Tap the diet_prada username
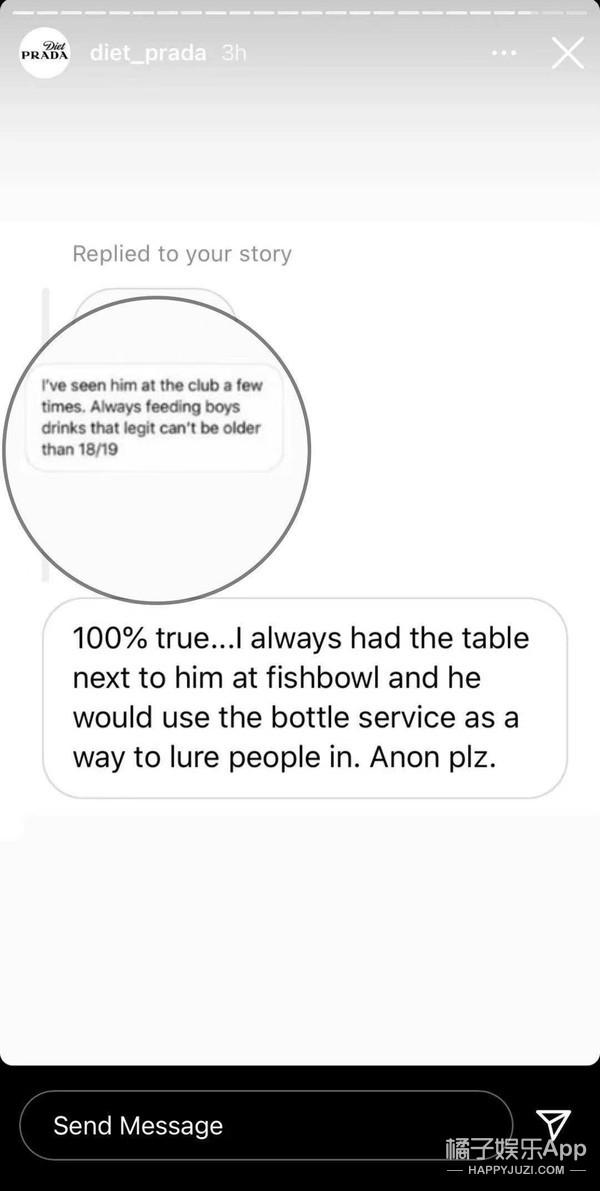Screen dimensions: 600x1191 coord(148,53)
